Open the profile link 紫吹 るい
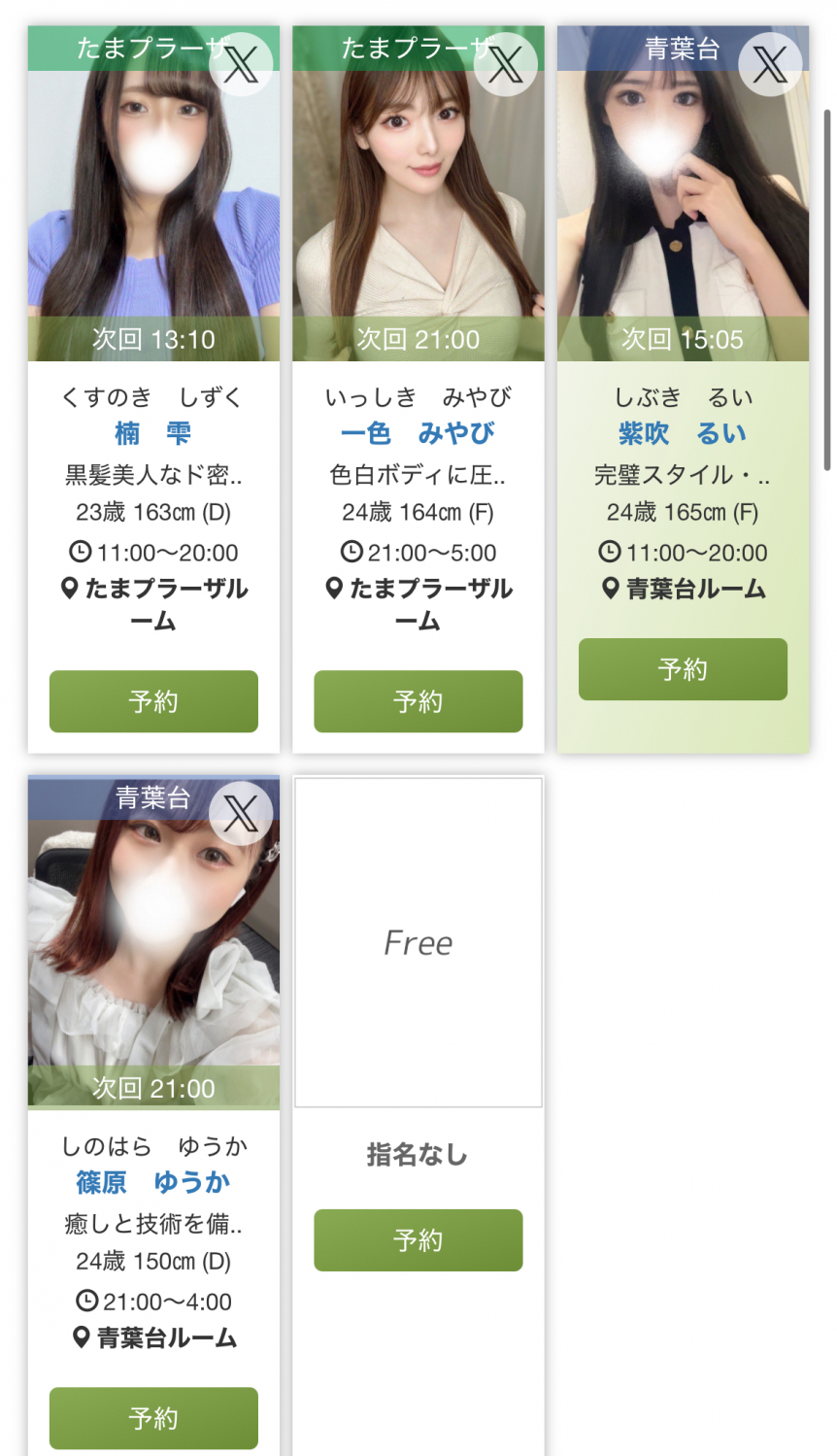The image size is (837, 1456). (683, 433)
